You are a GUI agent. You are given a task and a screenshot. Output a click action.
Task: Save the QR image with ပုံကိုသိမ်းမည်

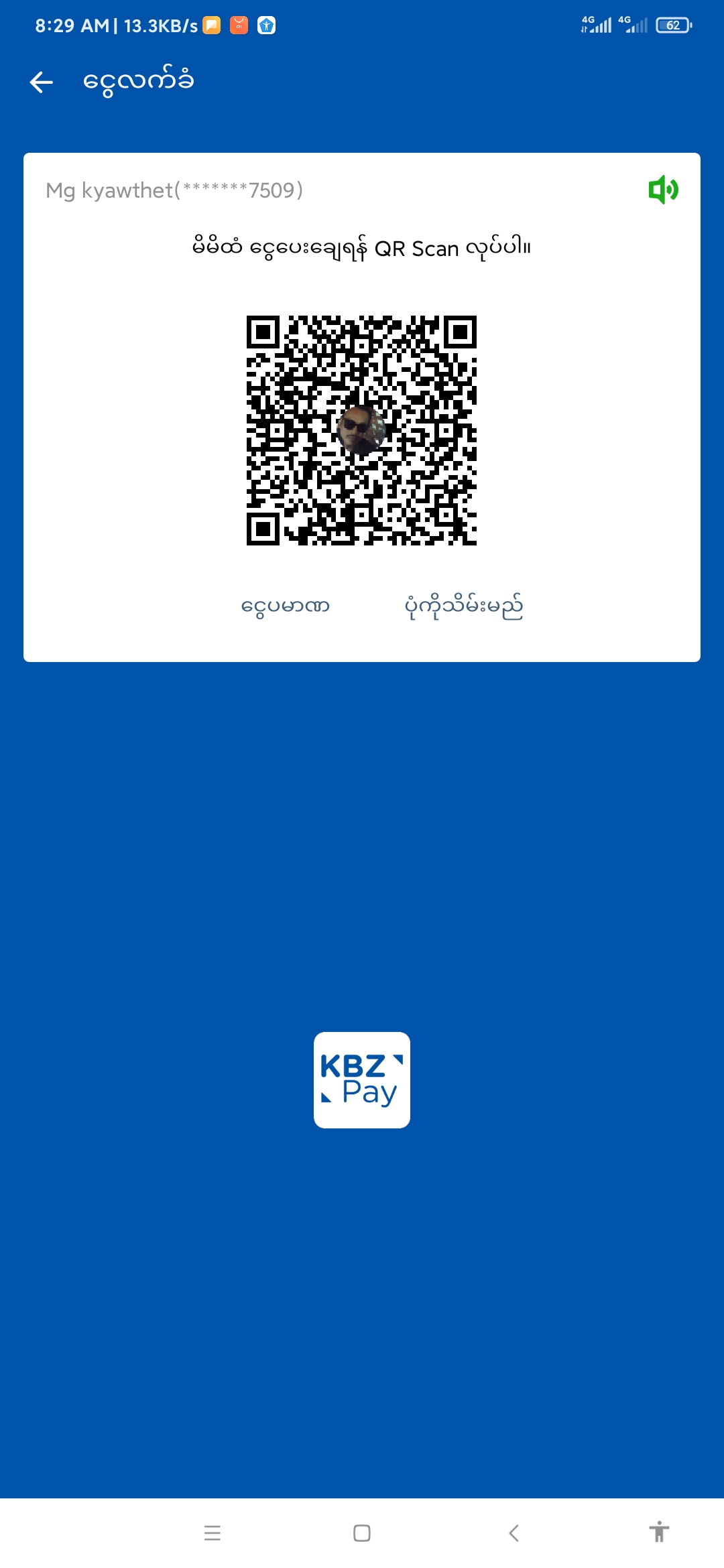click(464, 606)
